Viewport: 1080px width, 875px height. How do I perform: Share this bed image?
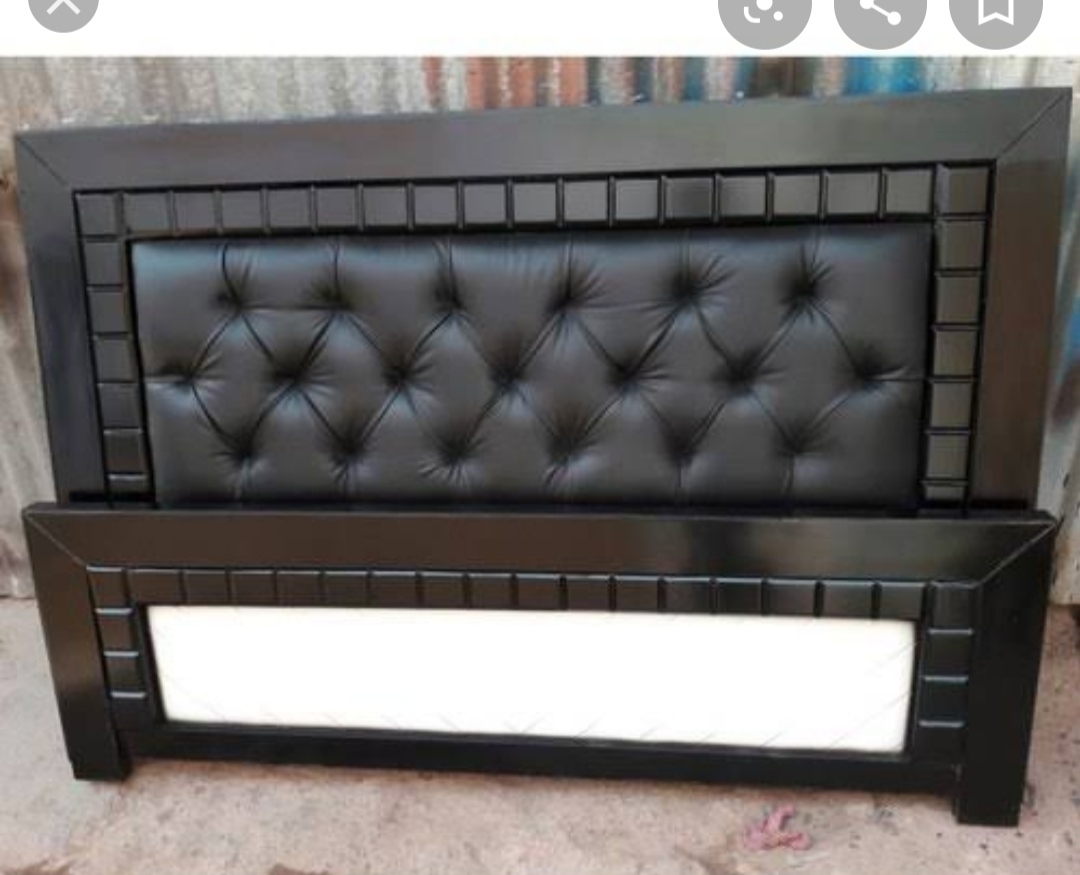pos(880,12)
